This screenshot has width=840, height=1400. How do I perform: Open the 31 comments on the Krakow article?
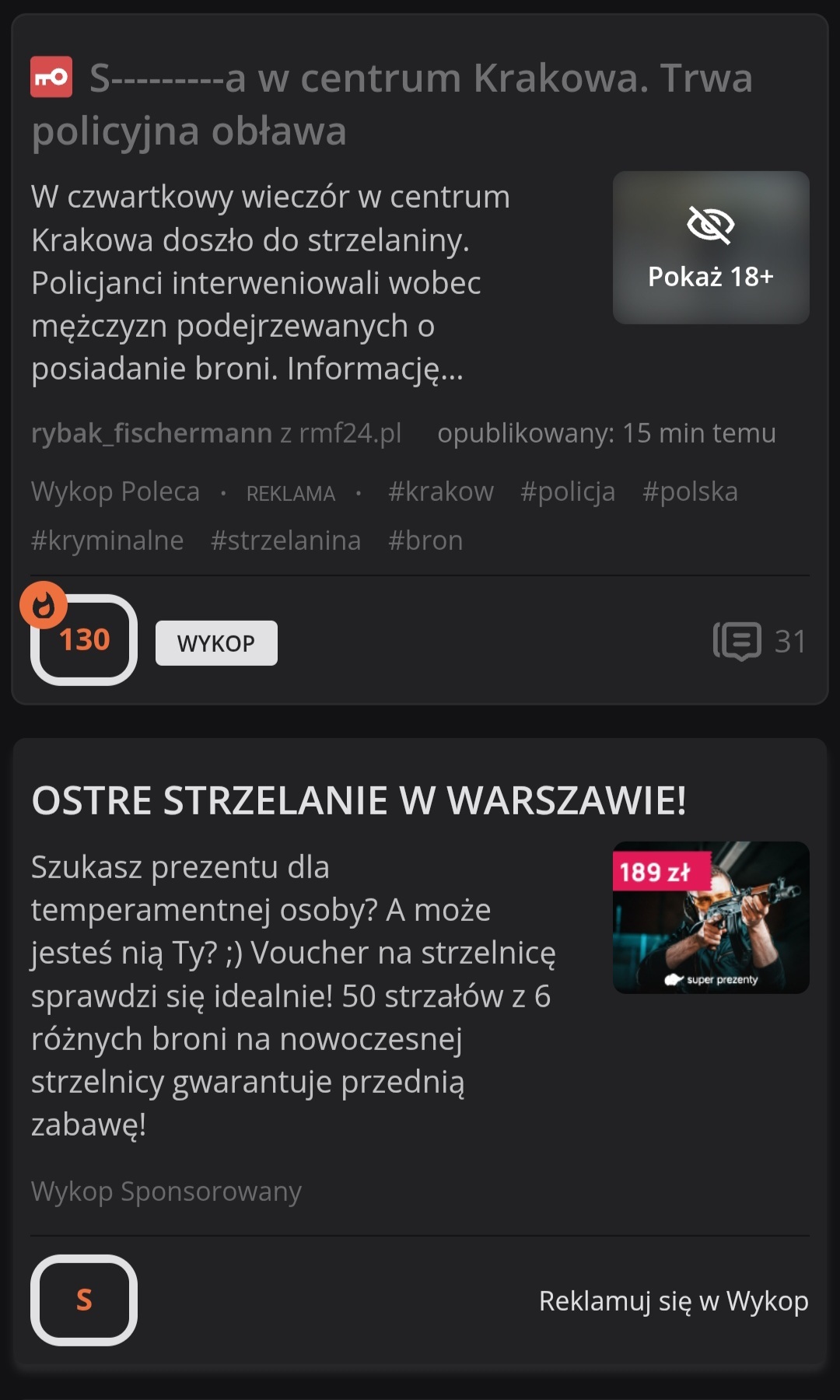(x=760, y=642)
